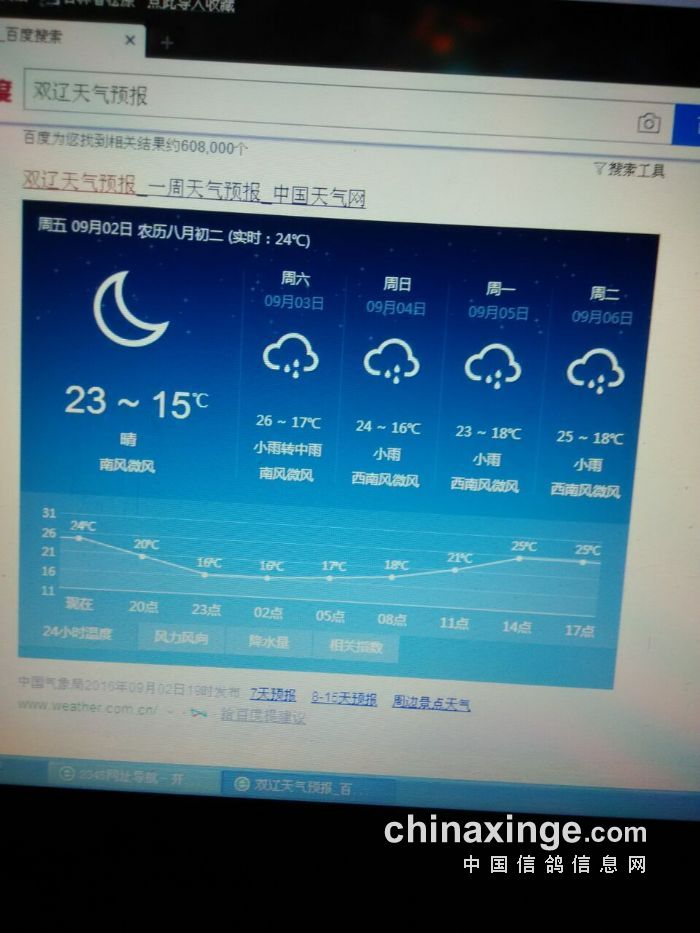Switch to the 相关指数 tab
Viewport: 700px width, 933px height.
pyautogui.click(x=356, y=647)
